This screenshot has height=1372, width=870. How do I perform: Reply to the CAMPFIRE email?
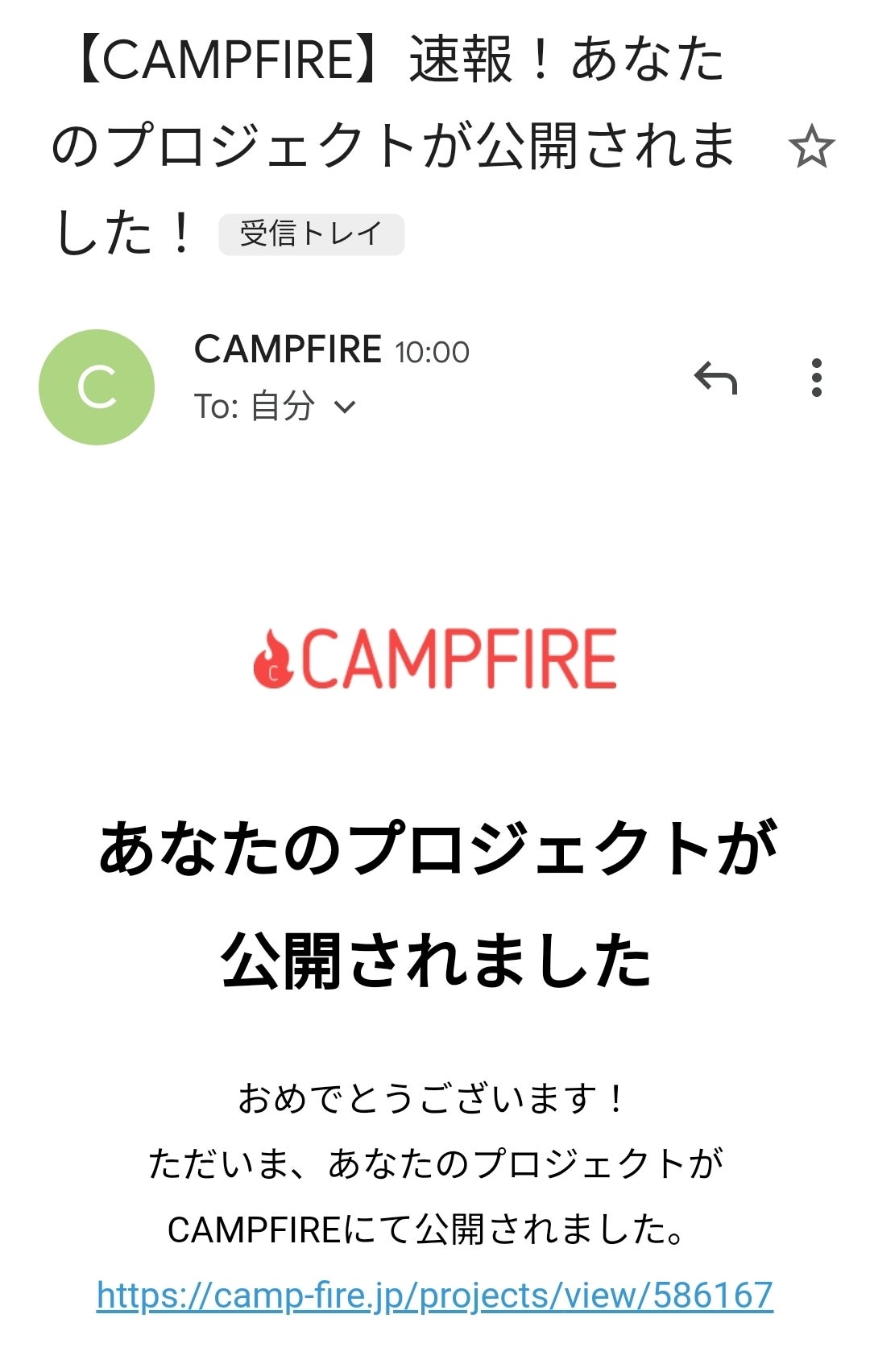pos(715,378)
